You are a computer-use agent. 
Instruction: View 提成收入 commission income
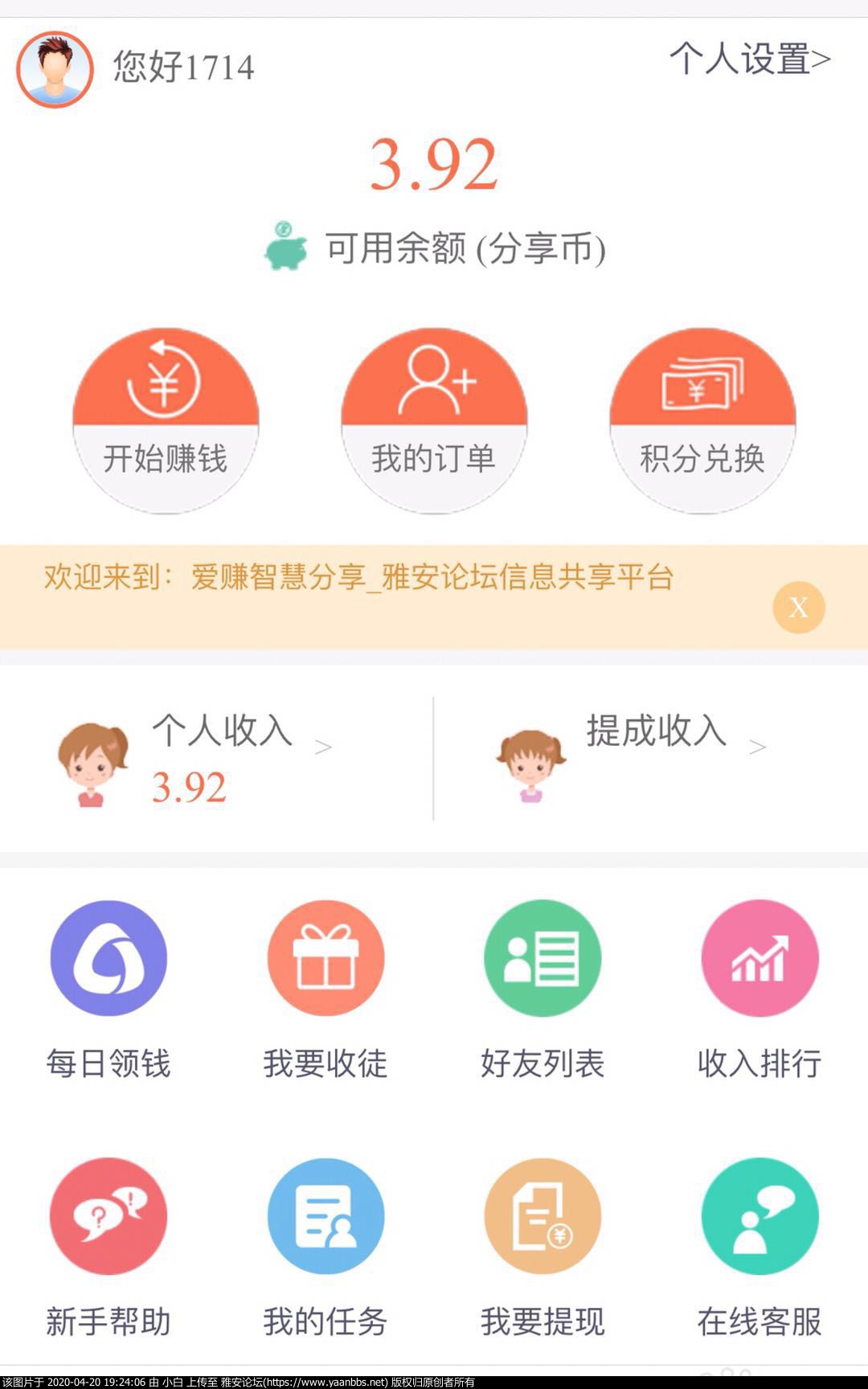click(657, 731)
